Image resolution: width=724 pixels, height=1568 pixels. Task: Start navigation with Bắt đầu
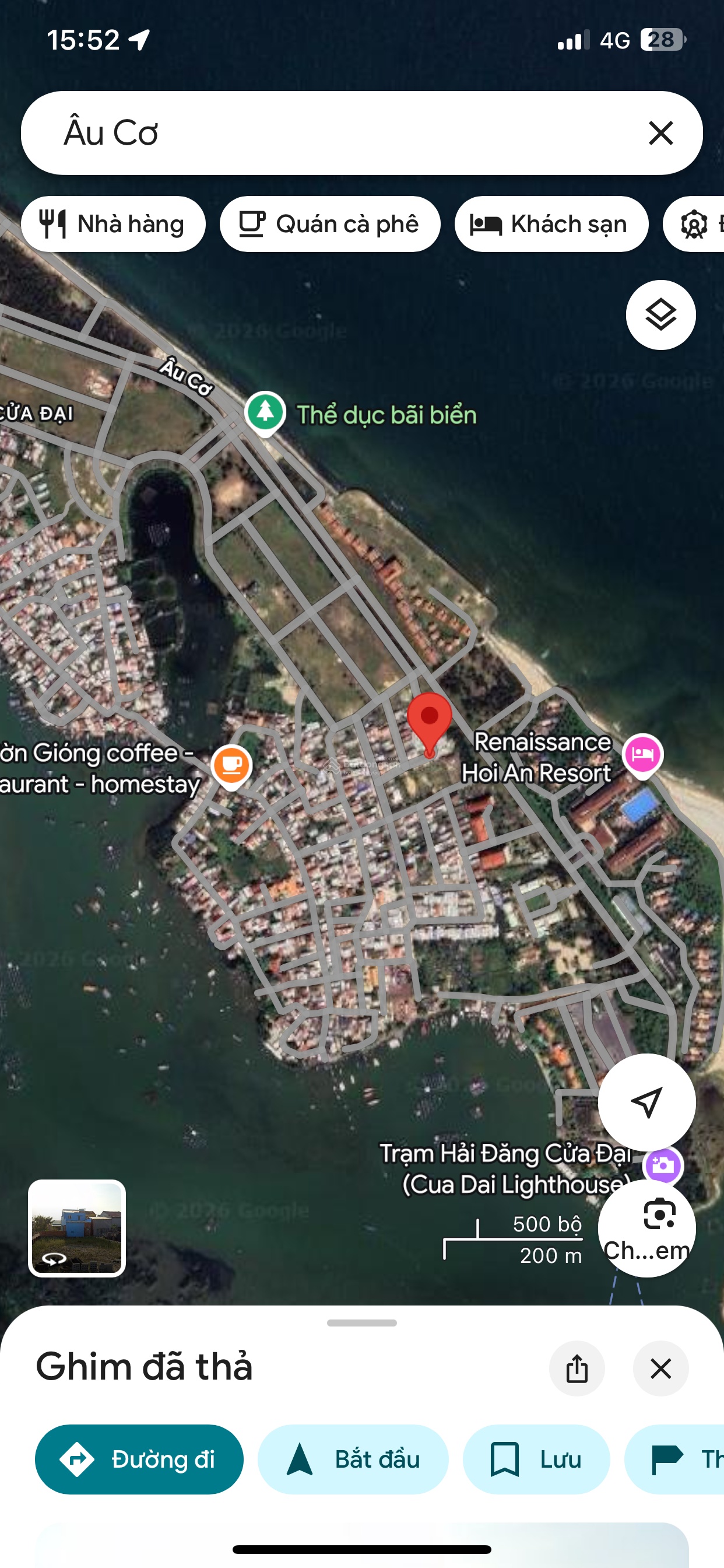(353, 1458)
